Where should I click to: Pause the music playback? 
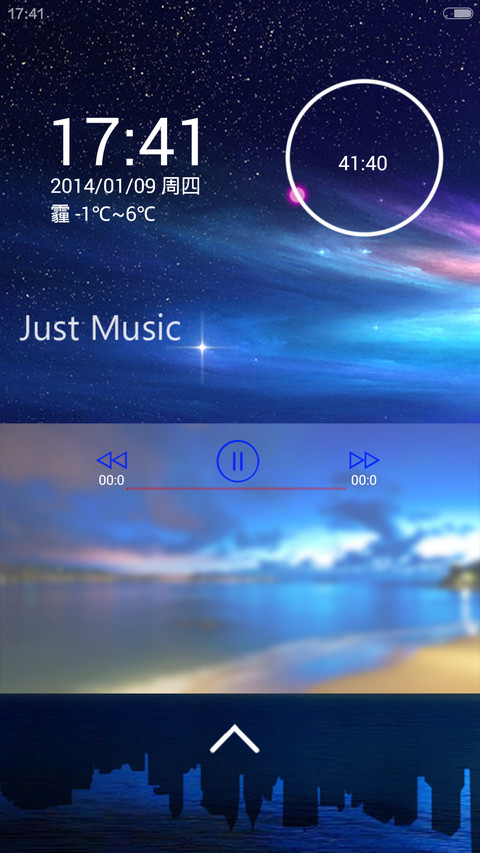point(238,461)
